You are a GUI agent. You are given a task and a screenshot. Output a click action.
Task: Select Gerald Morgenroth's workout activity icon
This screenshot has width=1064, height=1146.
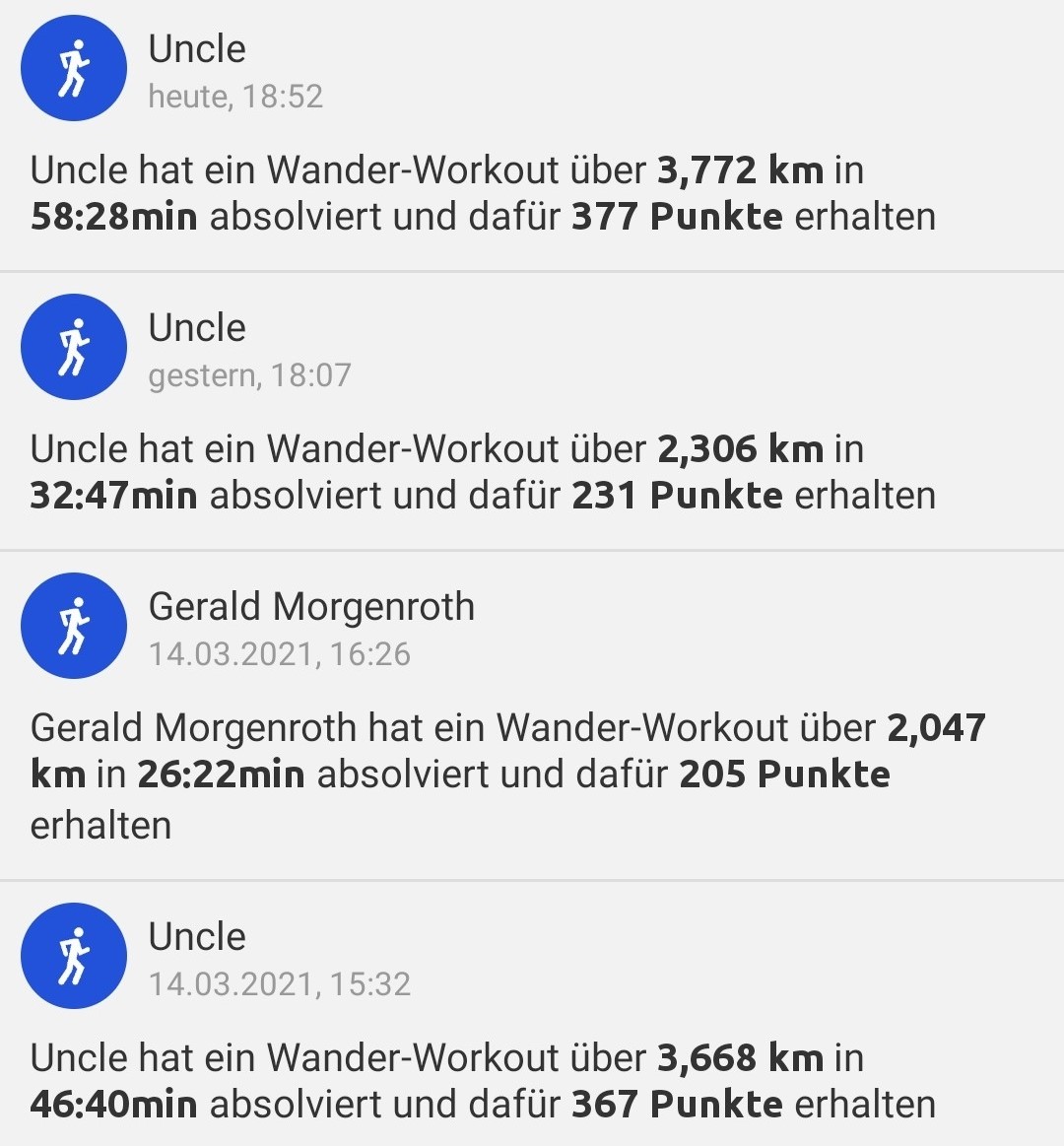coord(73,626)
